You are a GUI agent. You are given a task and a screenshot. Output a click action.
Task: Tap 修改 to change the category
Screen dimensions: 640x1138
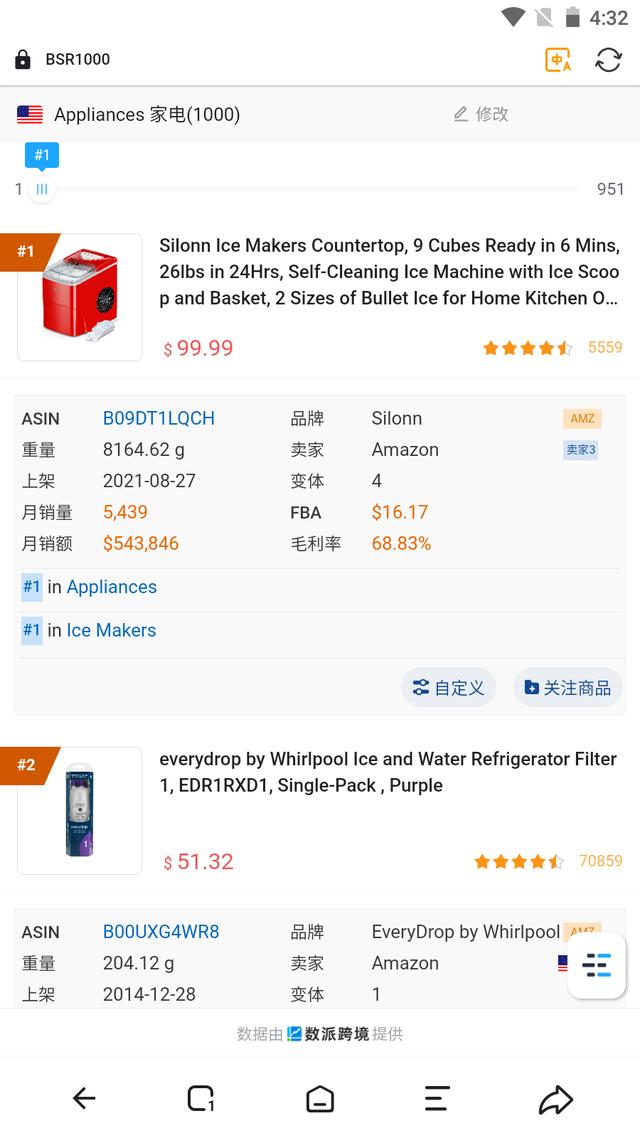pos(481,114)
